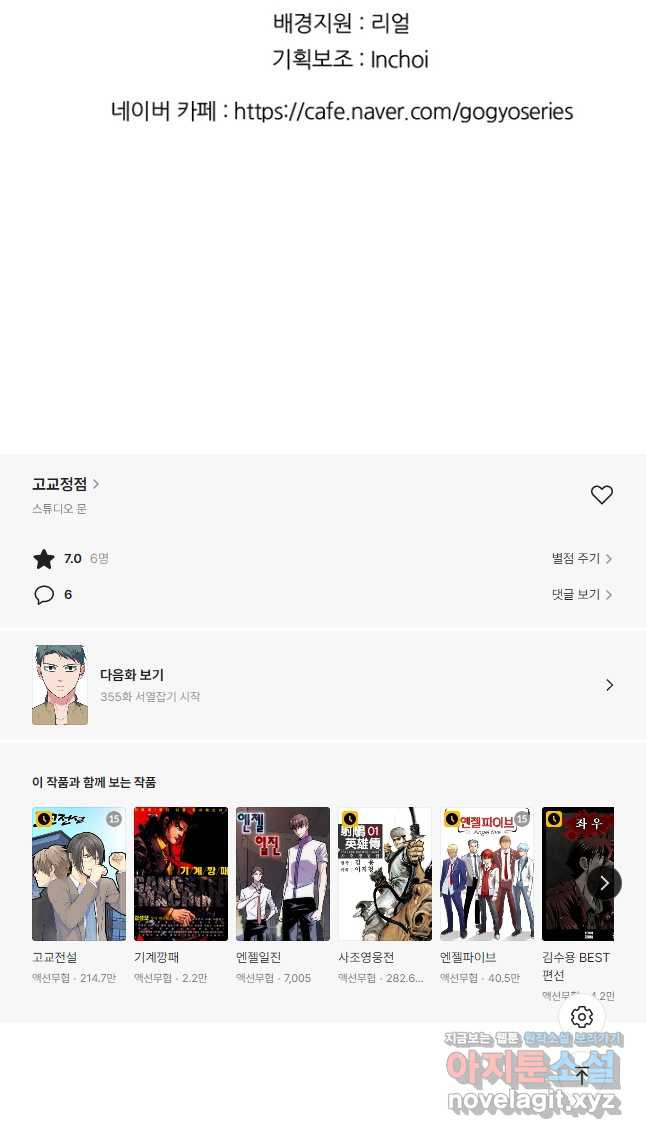Screen dimensions: 646x1139
Task: Jump back to top with the up arrow
Action: pos(582,1076)
